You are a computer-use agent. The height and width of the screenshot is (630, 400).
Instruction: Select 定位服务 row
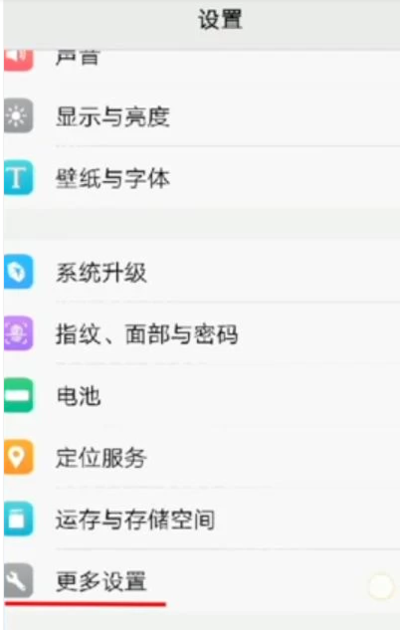click(202, 457)
